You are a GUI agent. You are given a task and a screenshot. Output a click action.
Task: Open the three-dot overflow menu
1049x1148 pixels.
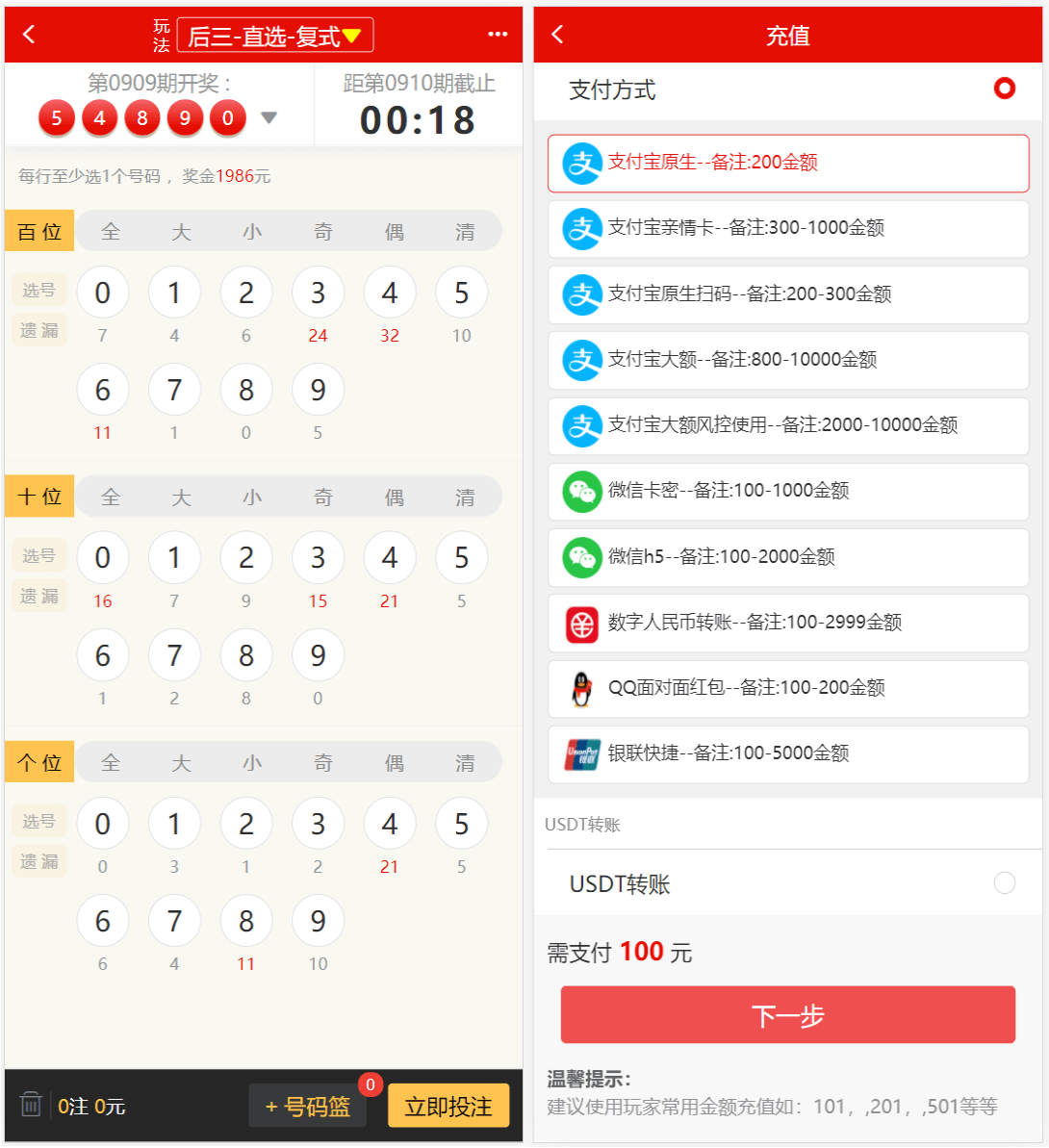coord(497,35)
